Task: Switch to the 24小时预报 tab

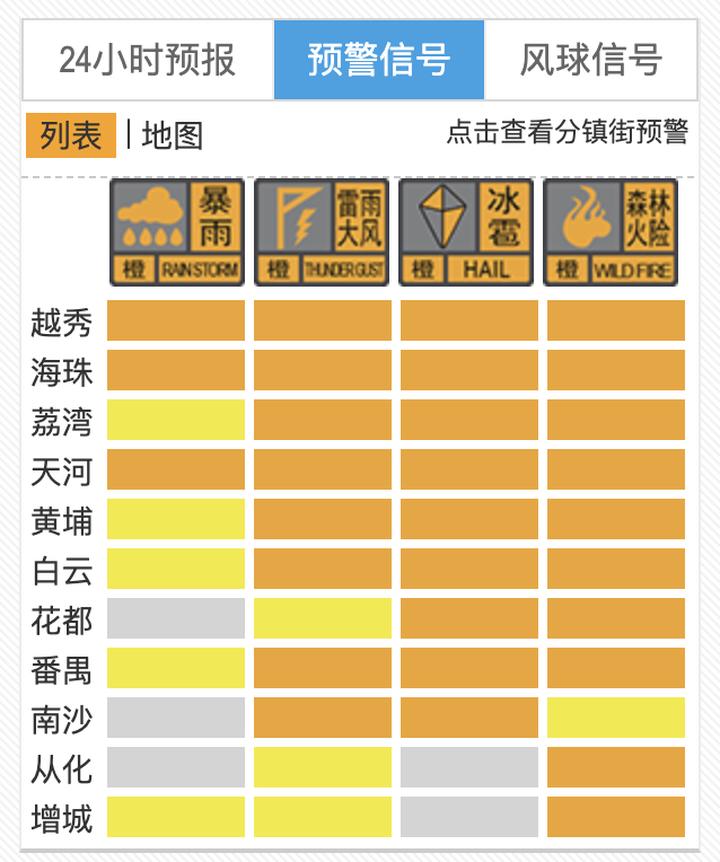Action: (148, 60)
